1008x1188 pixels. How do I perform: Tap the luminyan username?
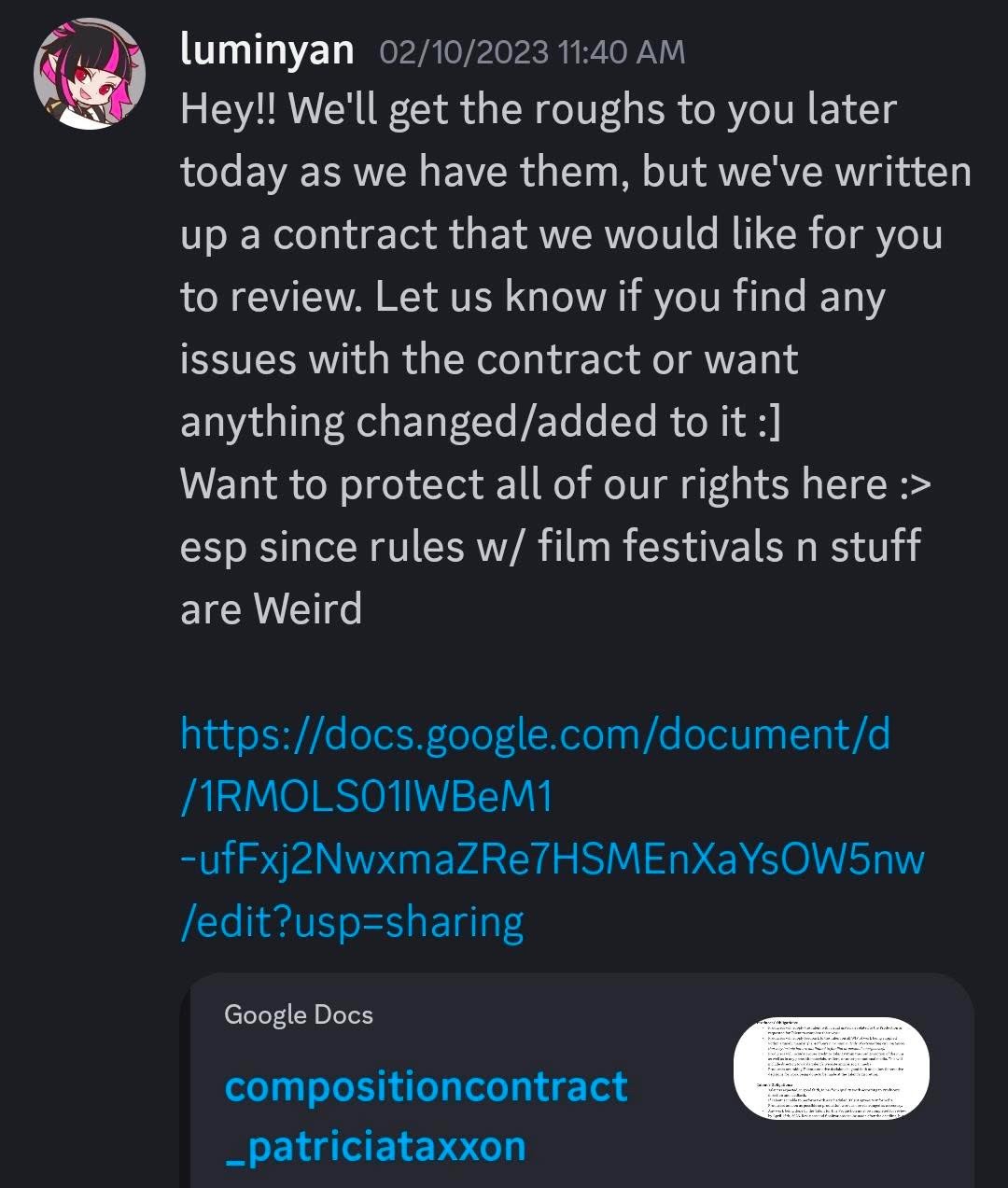[x=267, y=49]
